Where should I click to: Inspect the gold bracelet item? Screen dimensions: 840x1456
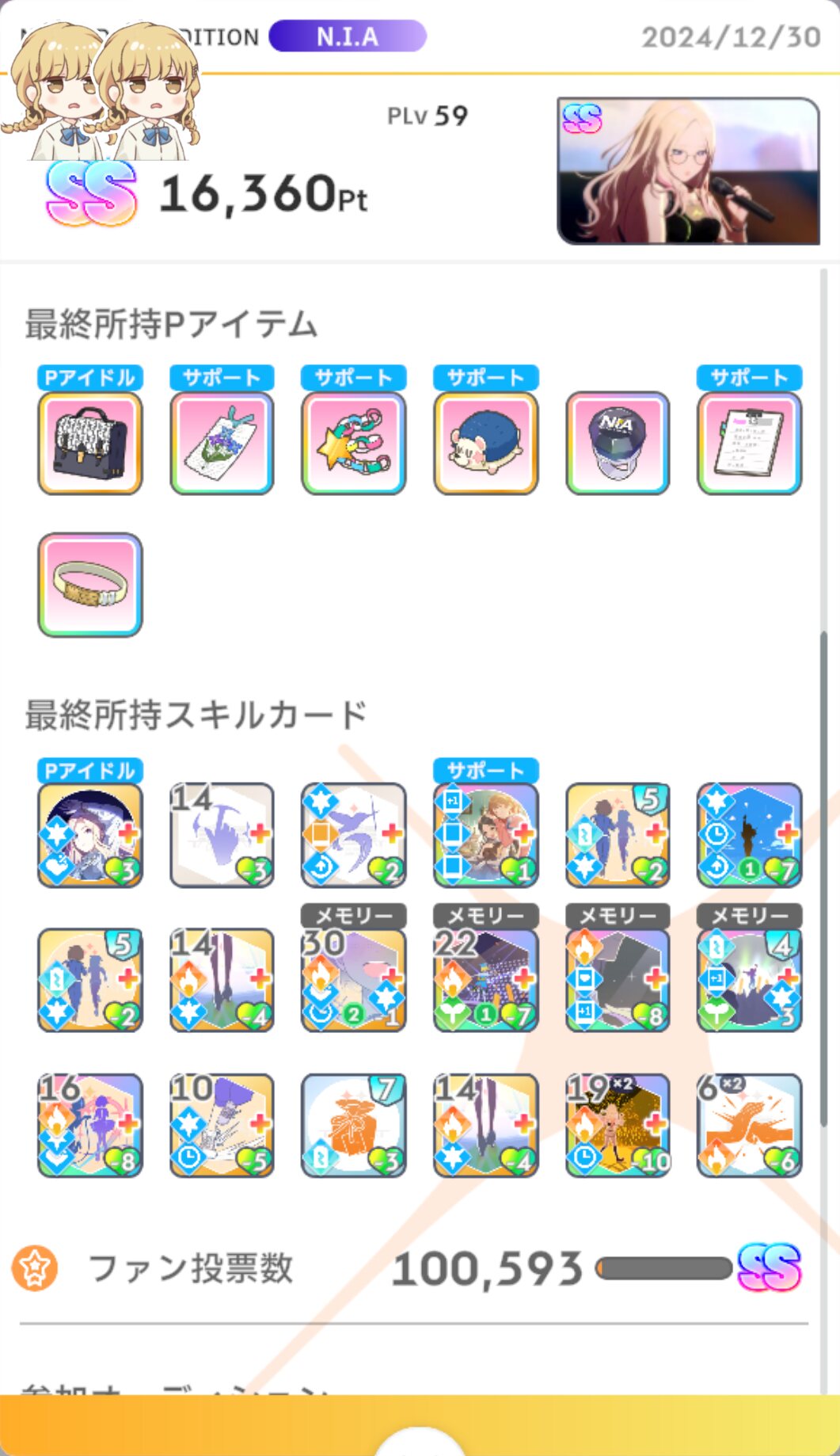click(90, 585)
